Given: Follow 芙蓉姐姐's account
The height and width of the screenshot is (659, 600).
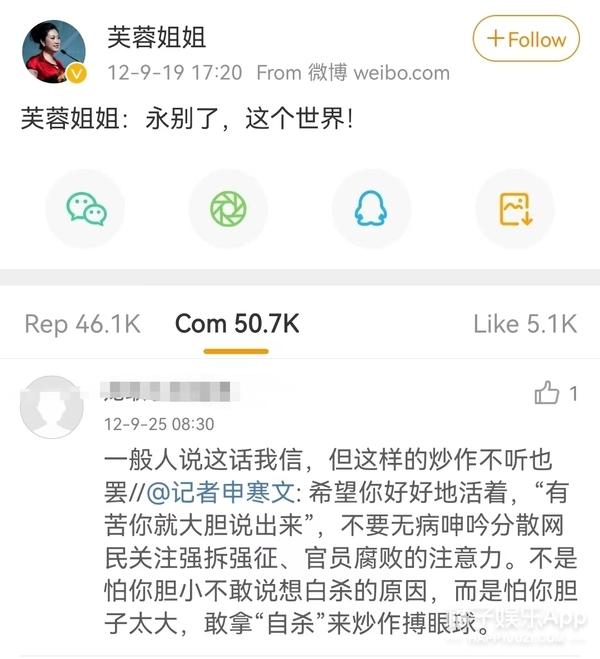Looking at the screenshot, I should coord(526,40).
